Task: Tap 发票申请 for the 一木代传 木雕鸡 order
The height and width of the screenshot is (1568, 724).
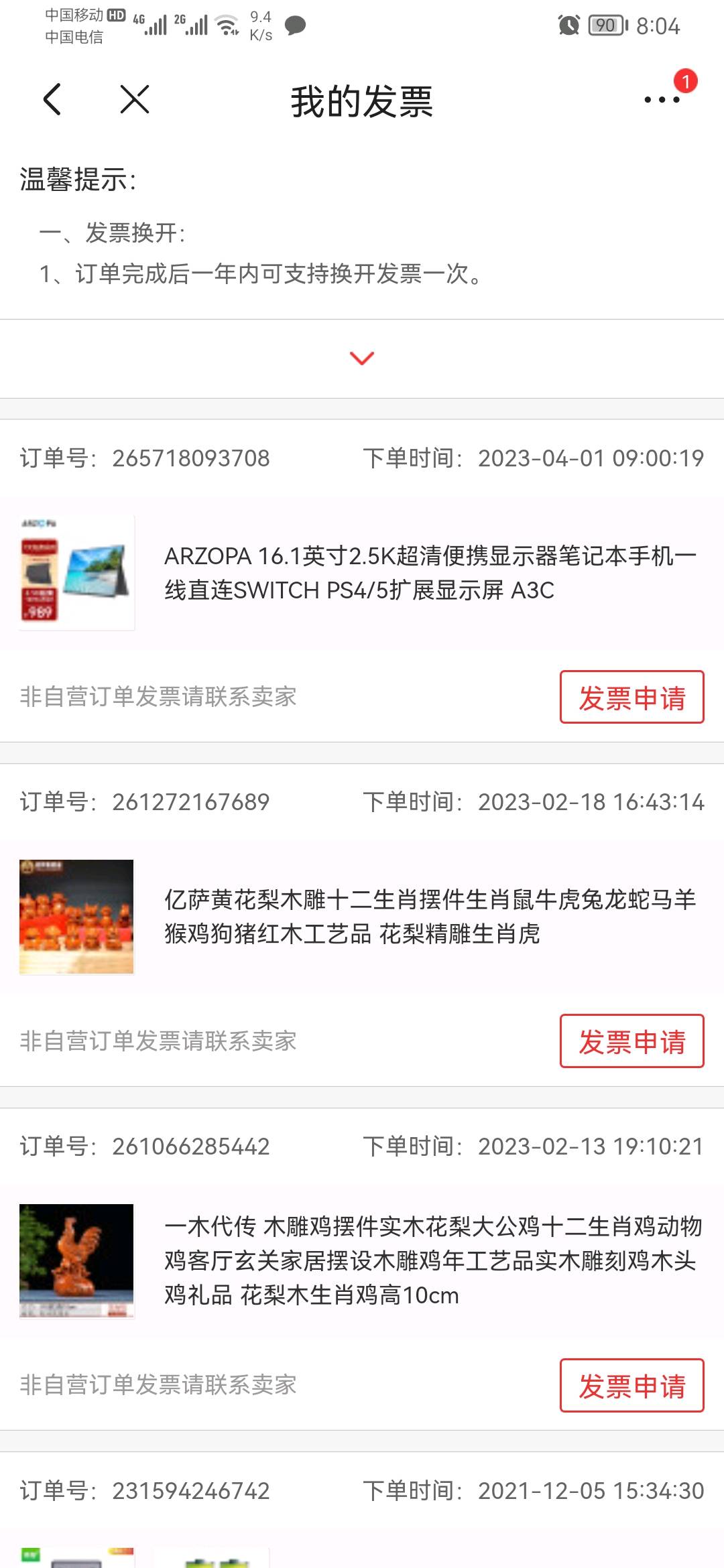Action: (x=631, y=1386)
